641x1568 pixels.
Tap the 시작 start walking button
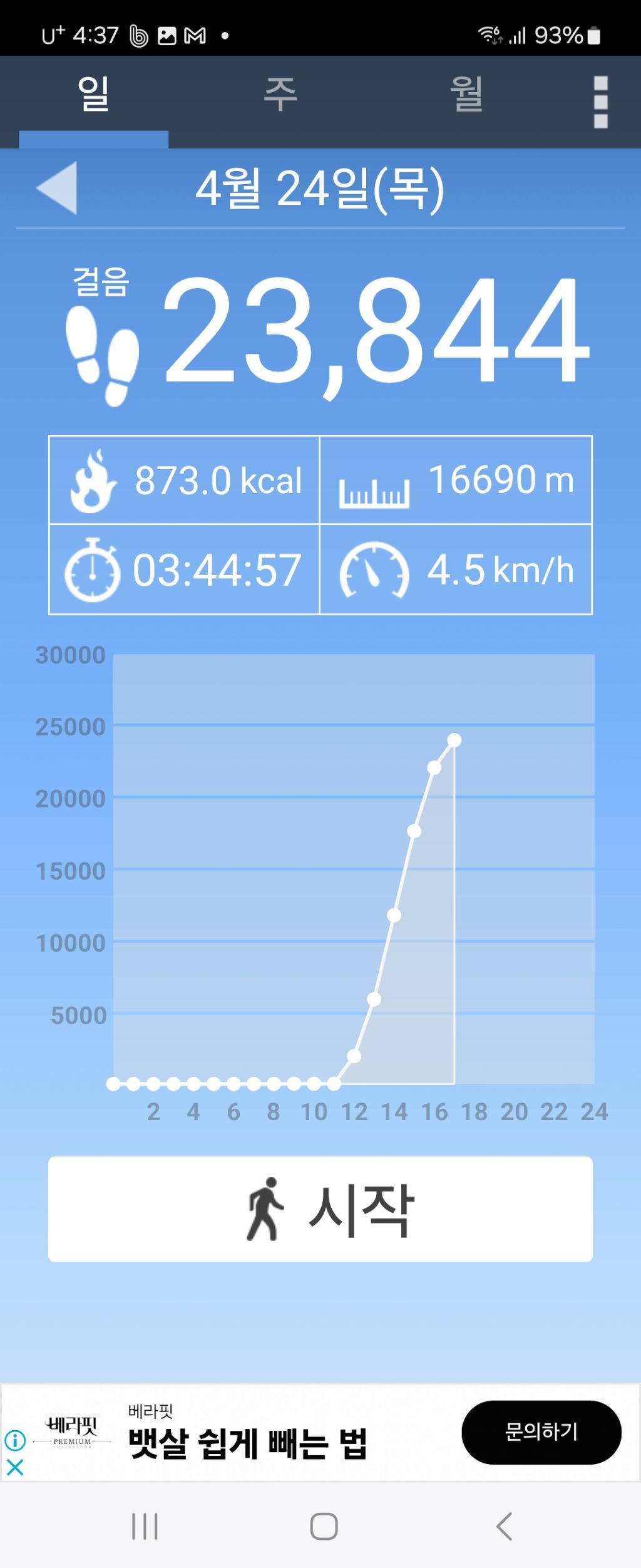[x=320, y=1209]
